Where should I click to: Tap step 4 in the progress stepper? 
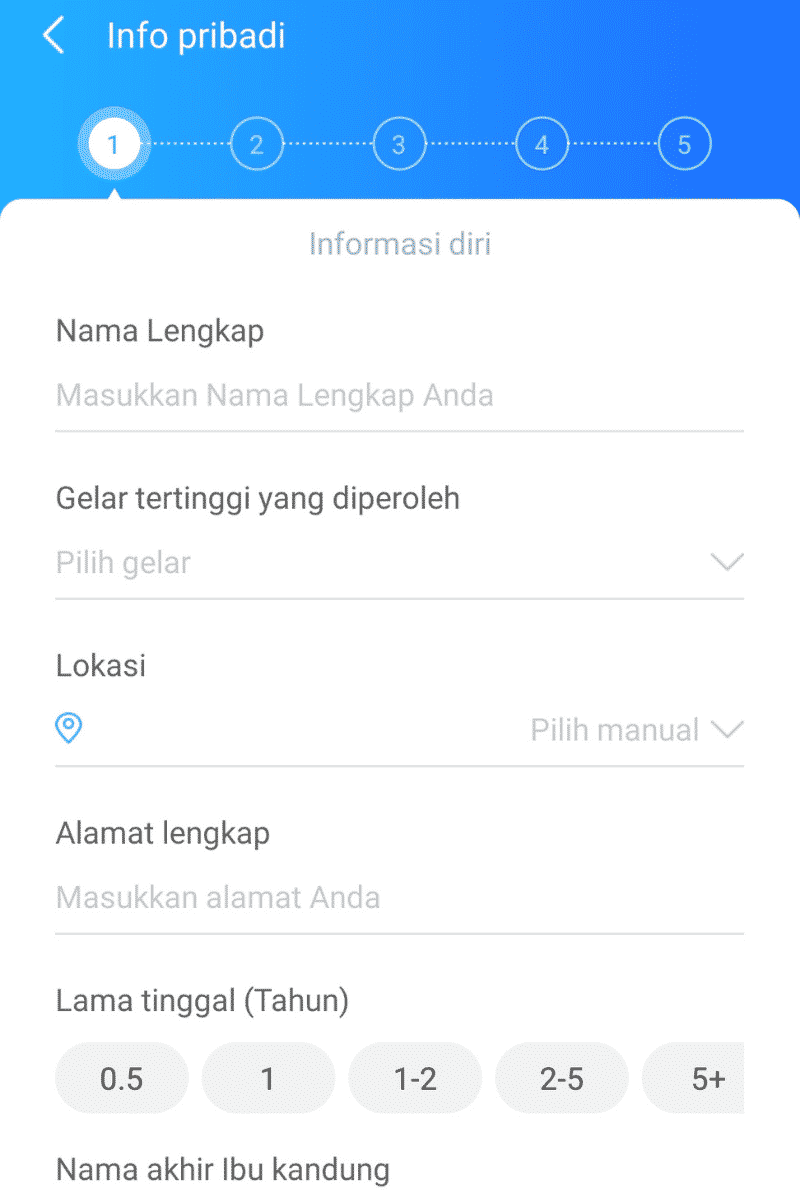[541, 143]
